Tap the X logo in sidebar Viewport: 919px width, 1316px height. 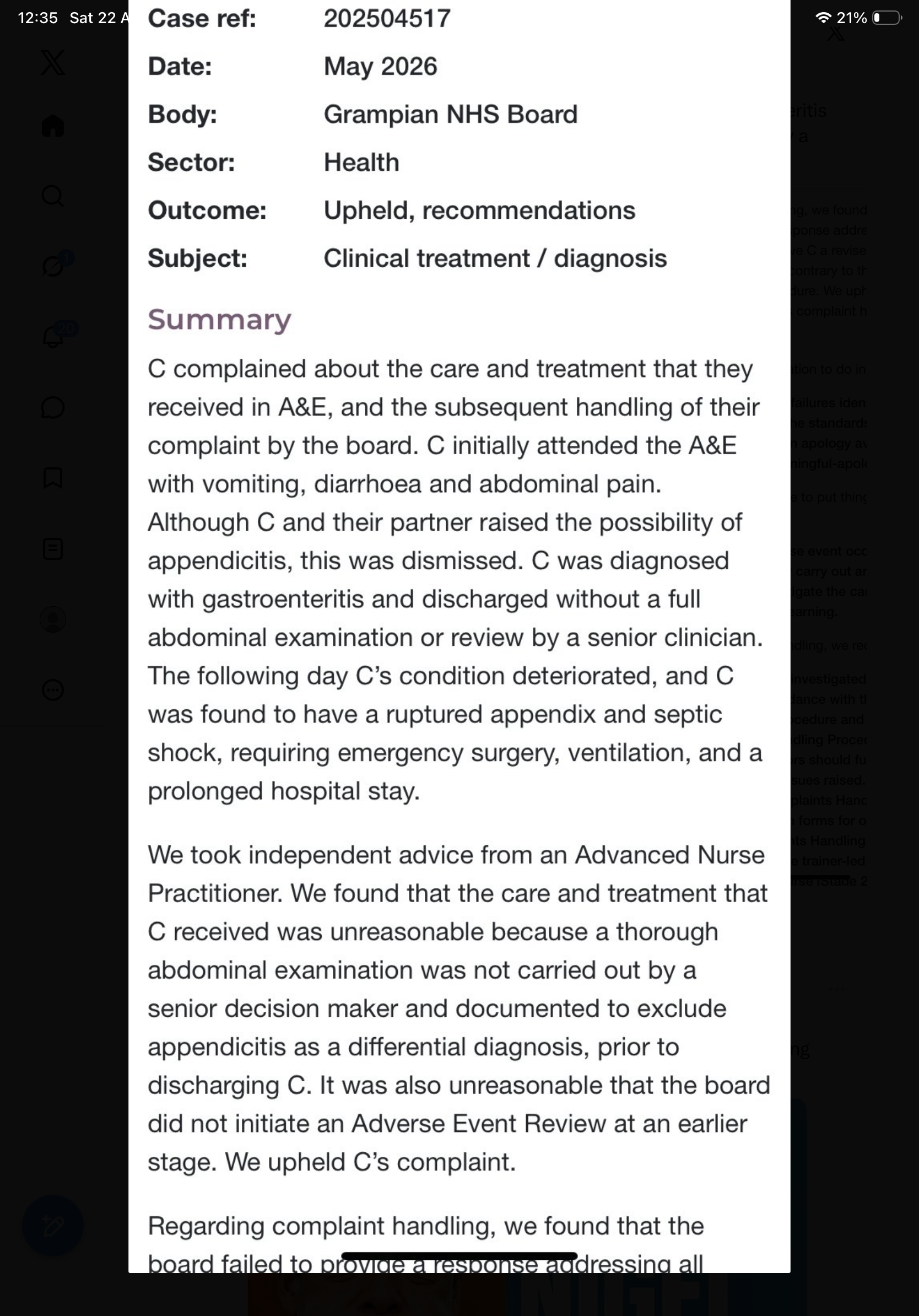tap(53, 62)
